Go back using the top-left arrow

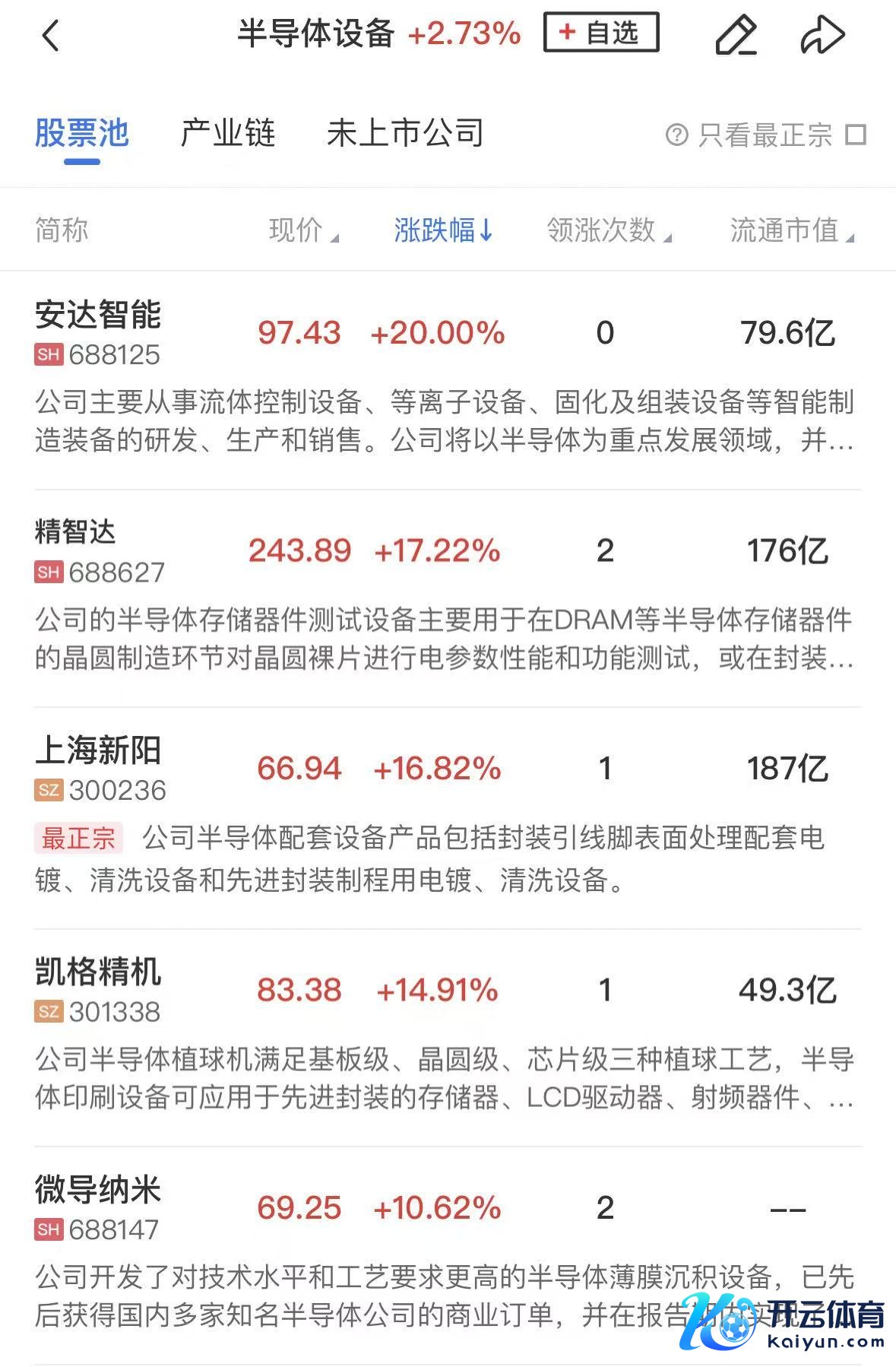click(51, 36)
